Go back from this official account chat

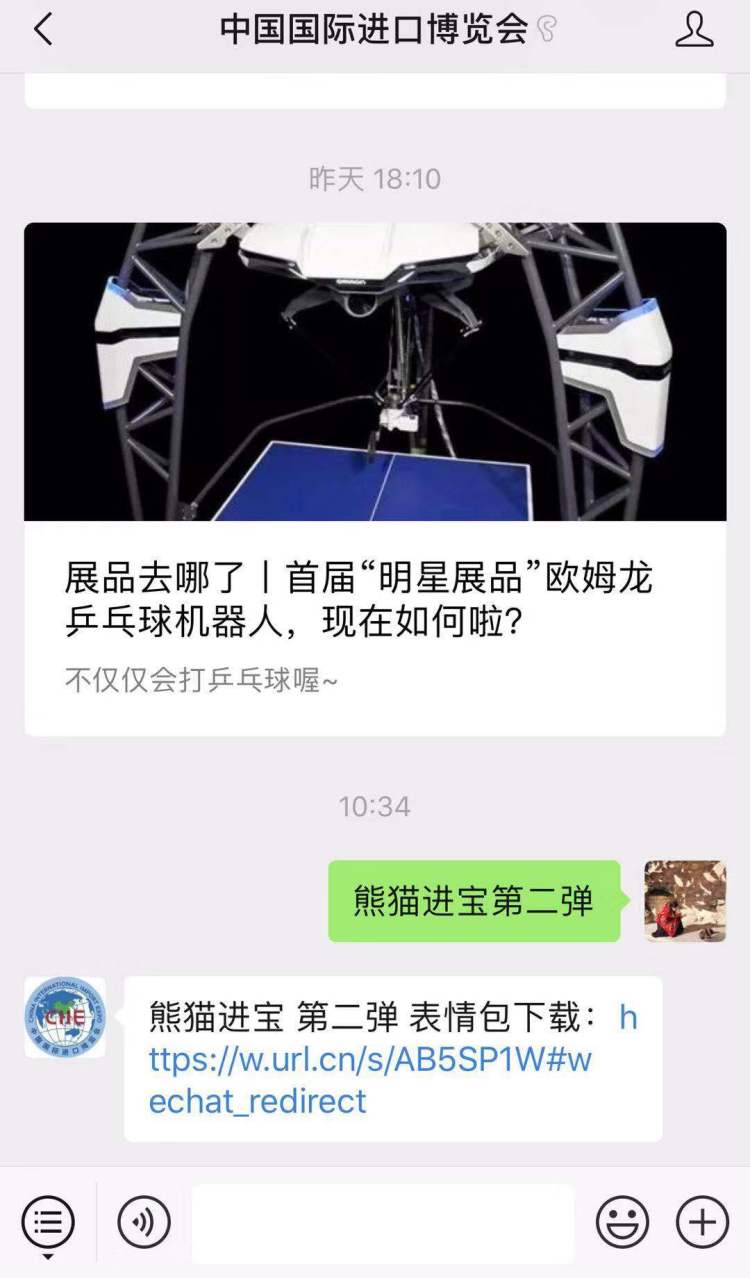tap(42, 31)
